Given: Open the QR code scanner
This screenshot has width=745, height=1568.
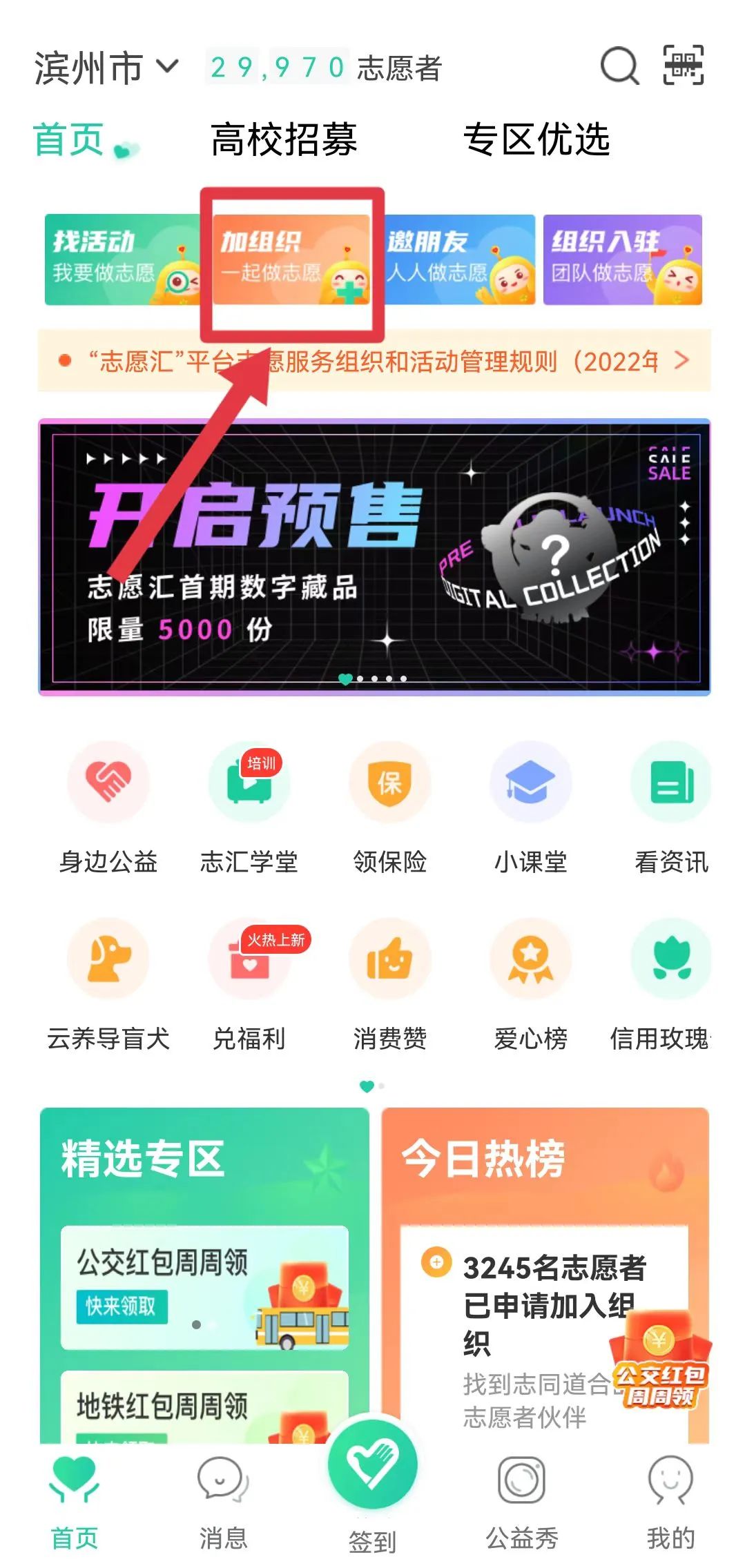Looking at the screenshot, I should (x=683, y=66).
